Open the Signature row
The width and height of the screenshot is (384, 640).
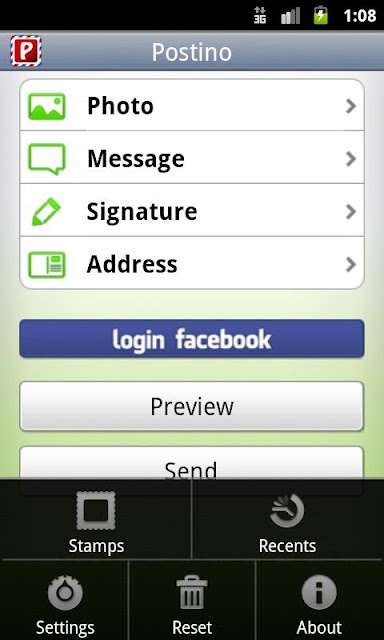[192, 210]
